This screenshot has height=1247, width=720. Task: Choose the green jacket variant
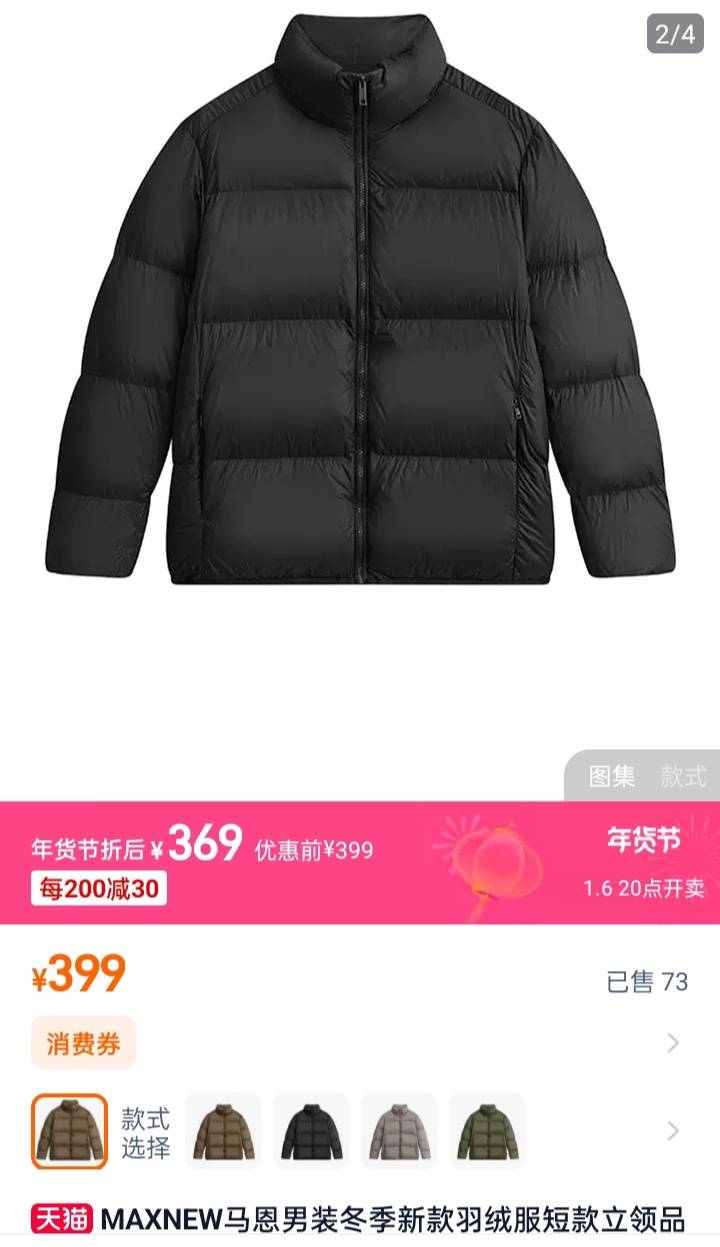487,1131
